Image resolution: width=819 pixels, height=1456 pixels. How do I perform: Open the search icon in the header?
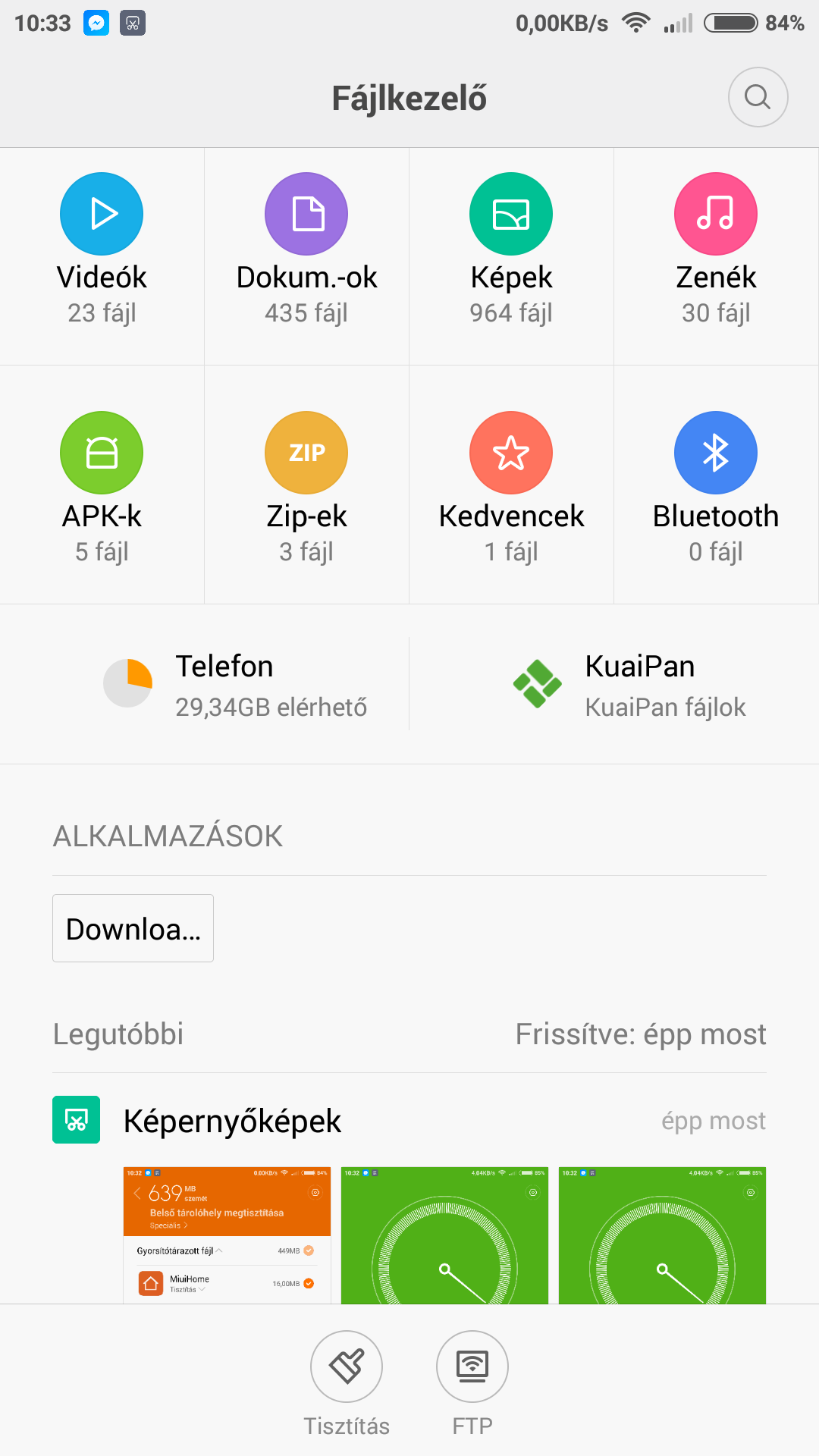(758, 97)
